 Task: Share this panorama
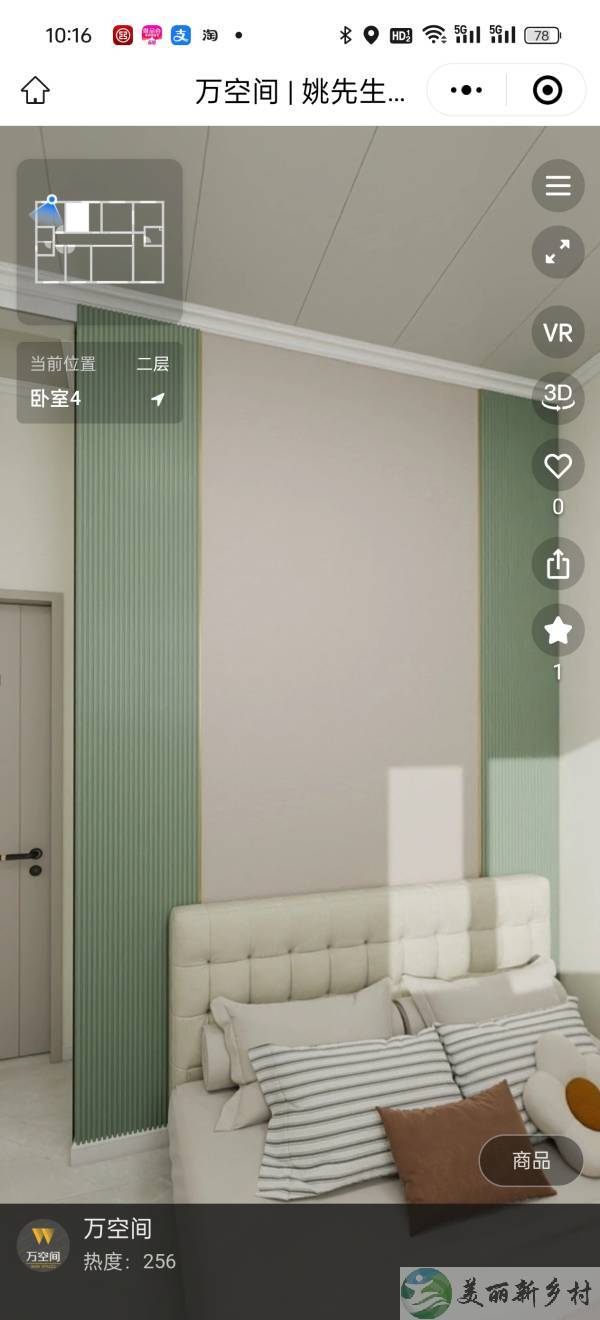click(x=557, y=565)
